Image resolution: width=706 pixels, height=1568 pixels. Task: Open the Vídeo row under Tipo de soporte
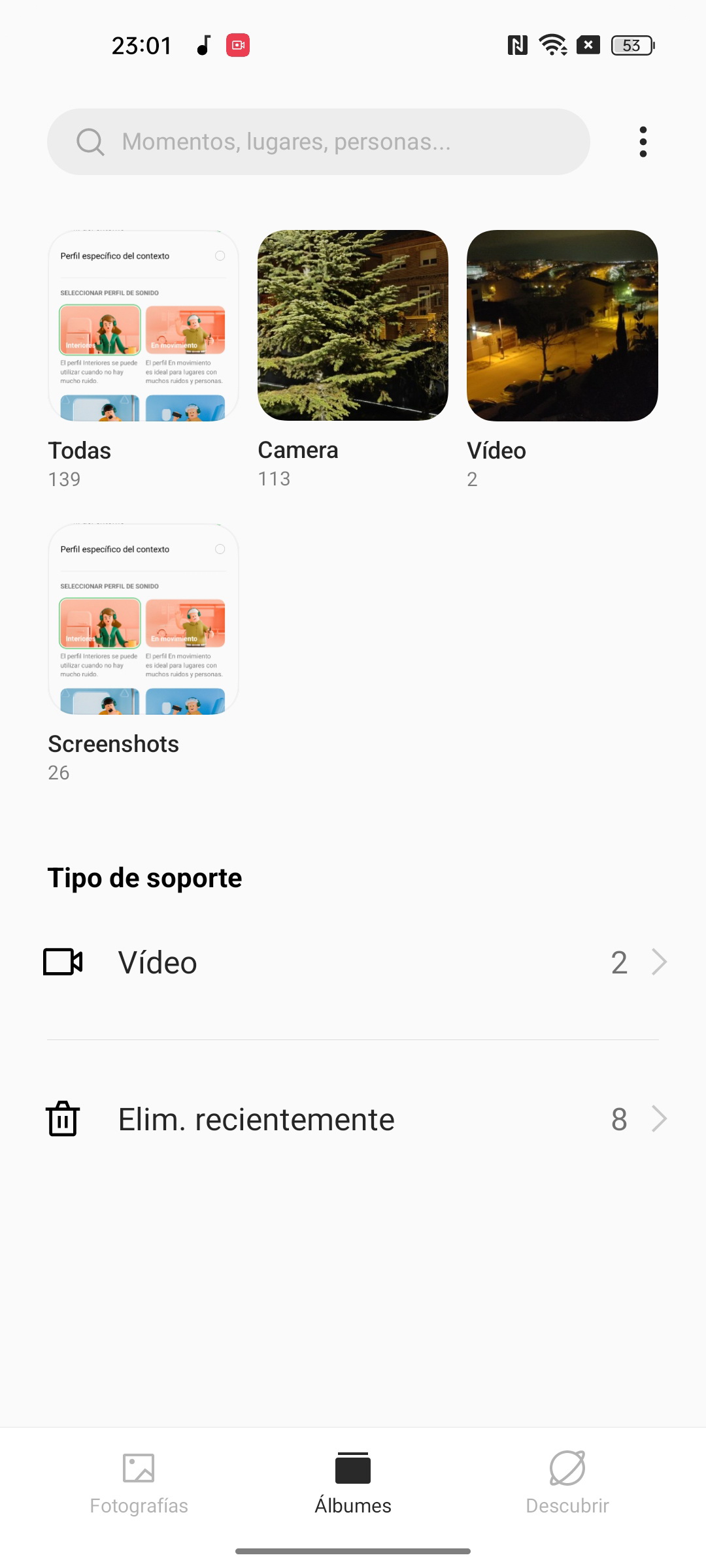point(353,962)
